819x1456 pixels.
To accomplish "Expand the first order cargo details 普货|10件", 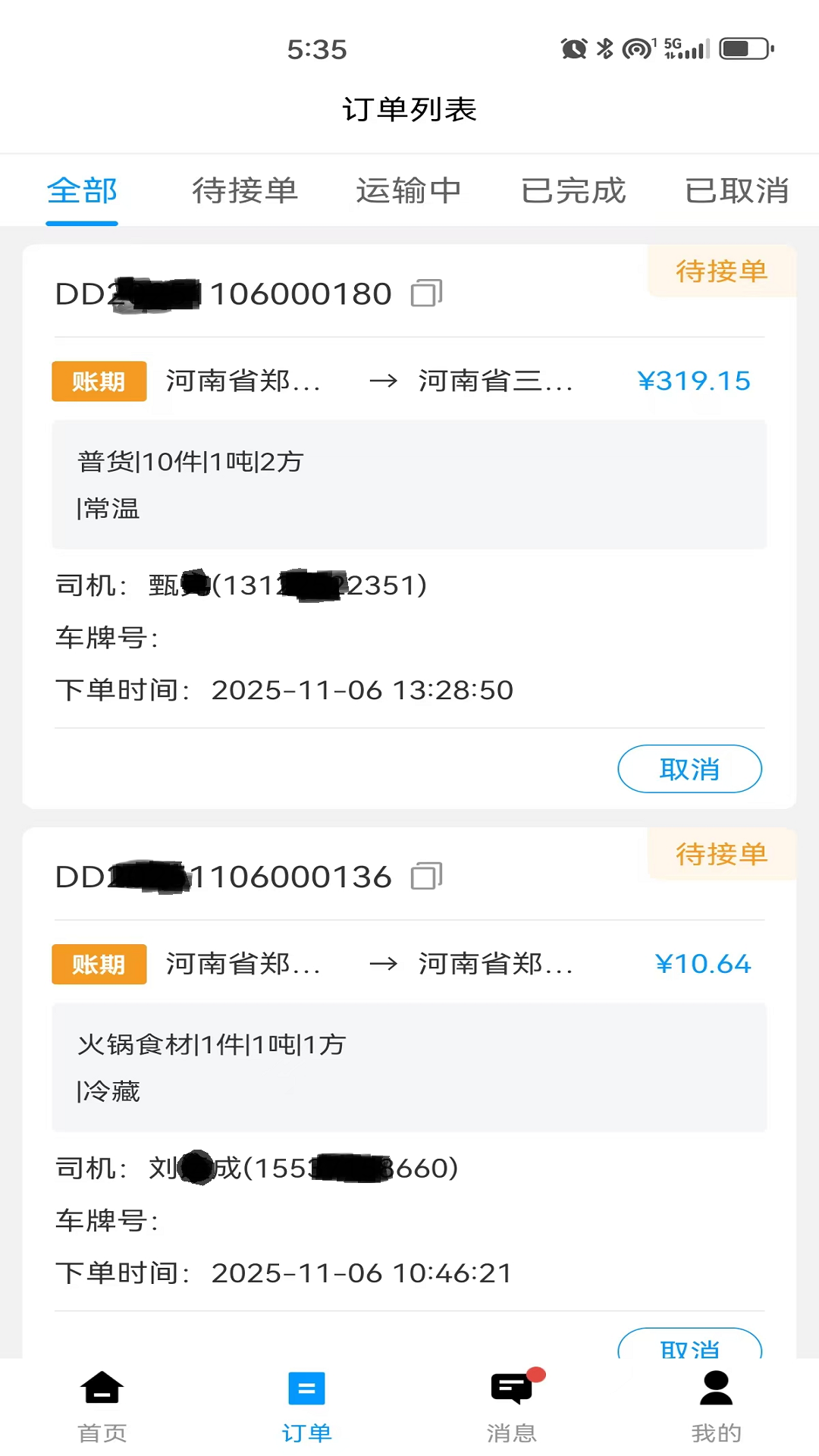I will point(409,484).
